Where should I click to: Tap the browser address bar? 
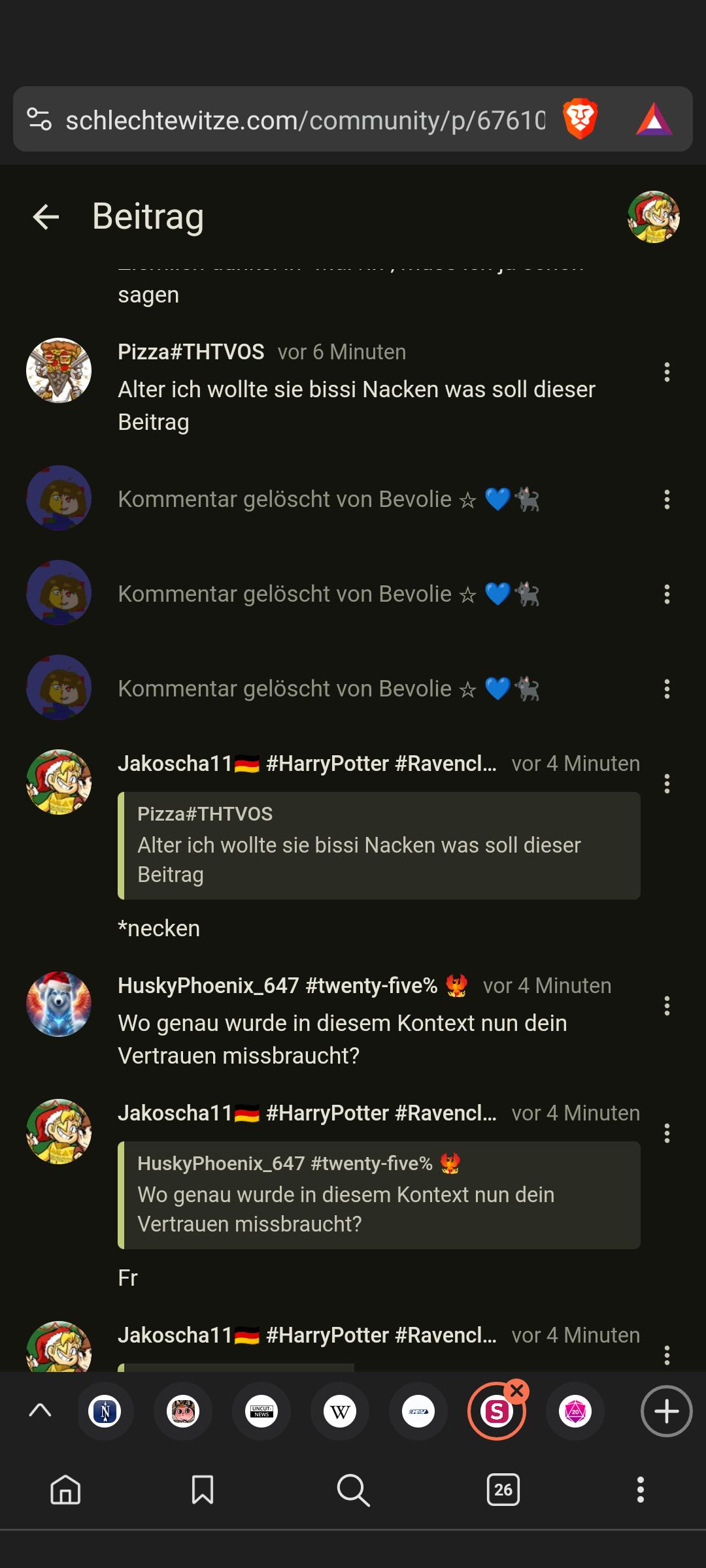[x=304, y=120]
